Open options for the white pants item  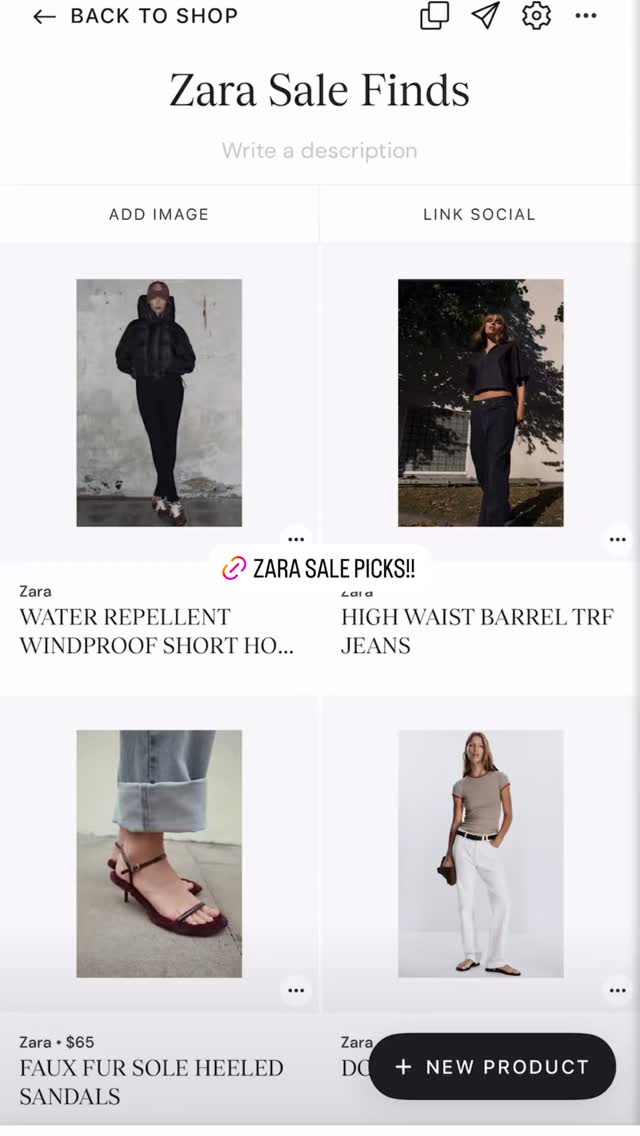click(618, 990)
